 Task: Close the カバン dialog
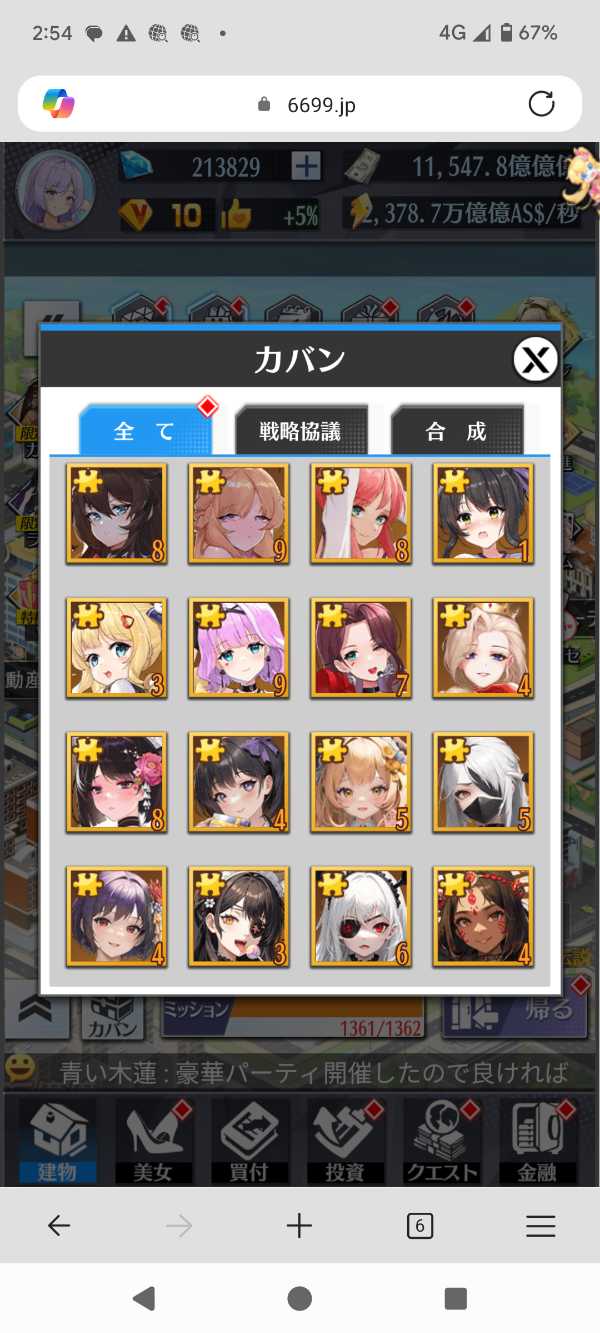[x=535, y=360]
